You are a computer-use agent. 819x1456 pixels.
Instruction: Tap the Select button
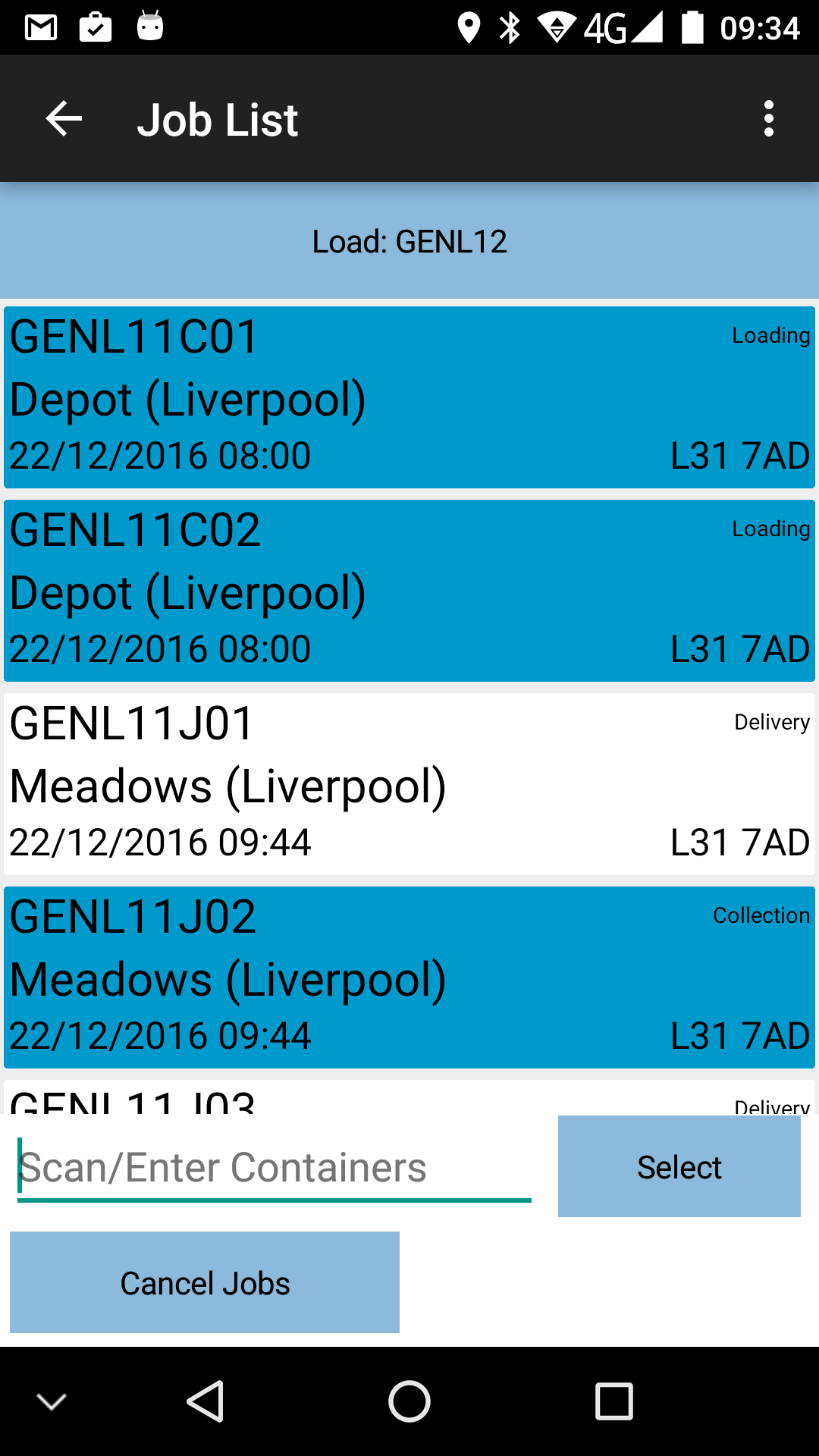(679, 1166)
